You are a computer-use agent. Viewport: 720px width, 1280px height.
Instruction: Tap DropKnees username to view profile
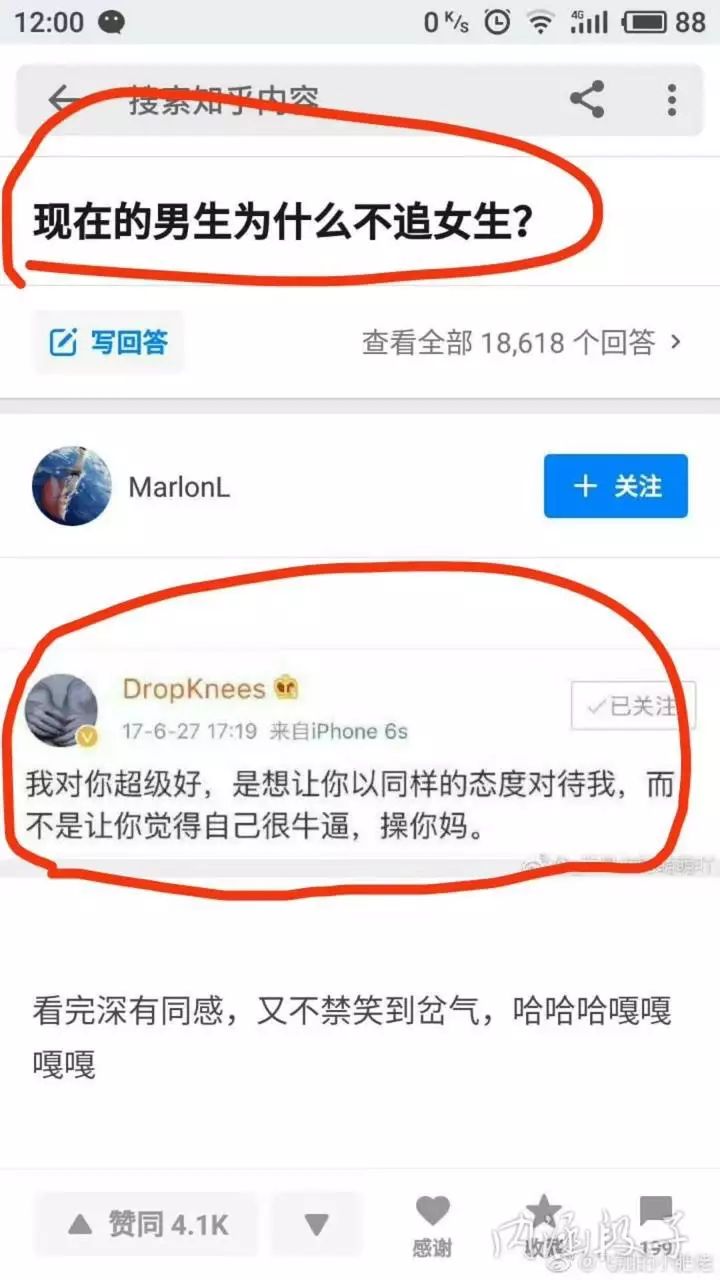coord(192,689)
